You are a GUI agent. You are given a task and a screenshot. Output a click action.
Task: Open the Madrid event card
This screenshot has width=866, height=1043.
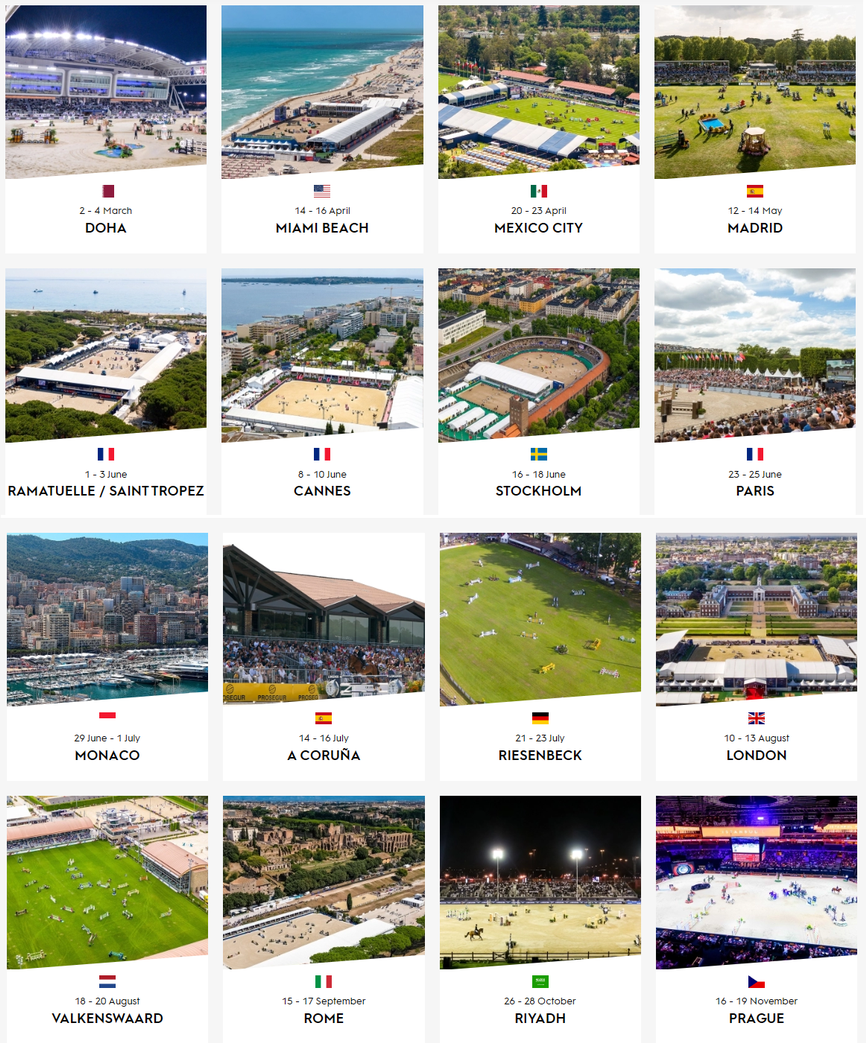[x=755, y=130]
